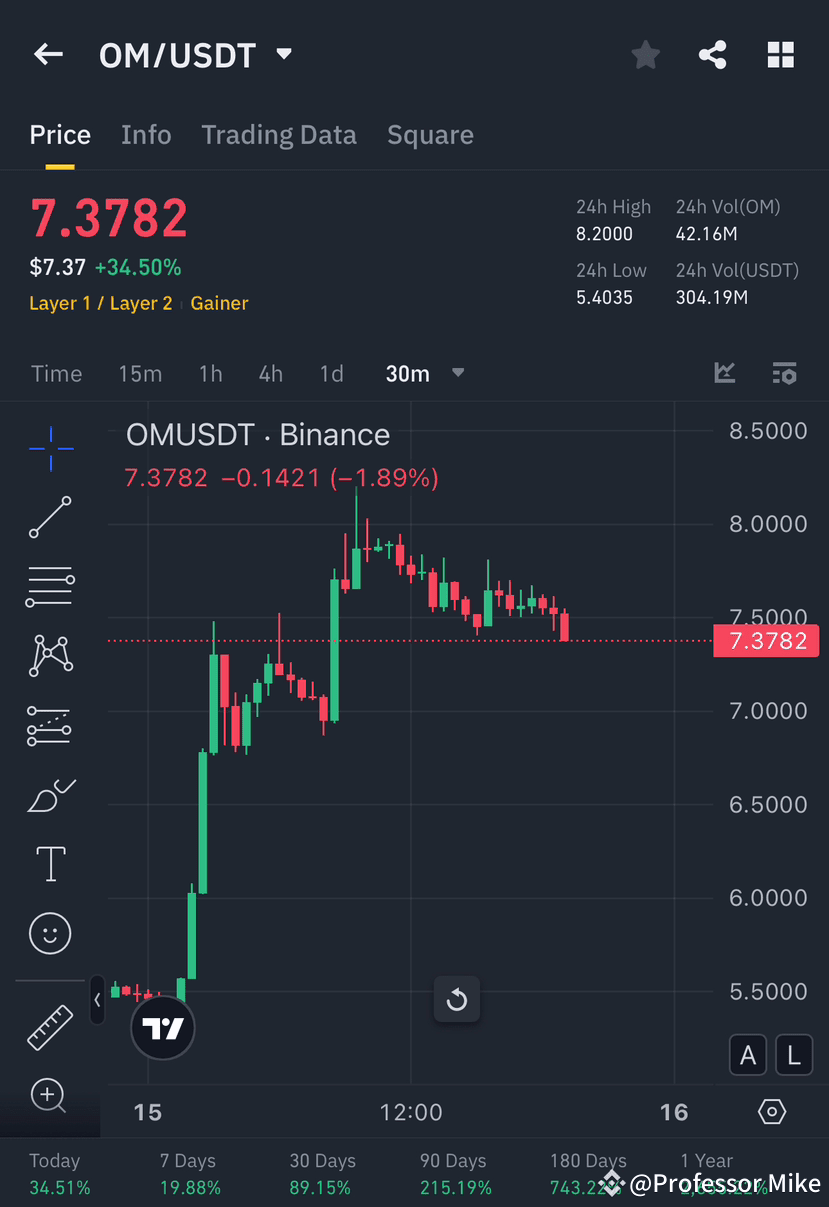
Task: Select the XABCD pattern tool
Action: (49, 655)
